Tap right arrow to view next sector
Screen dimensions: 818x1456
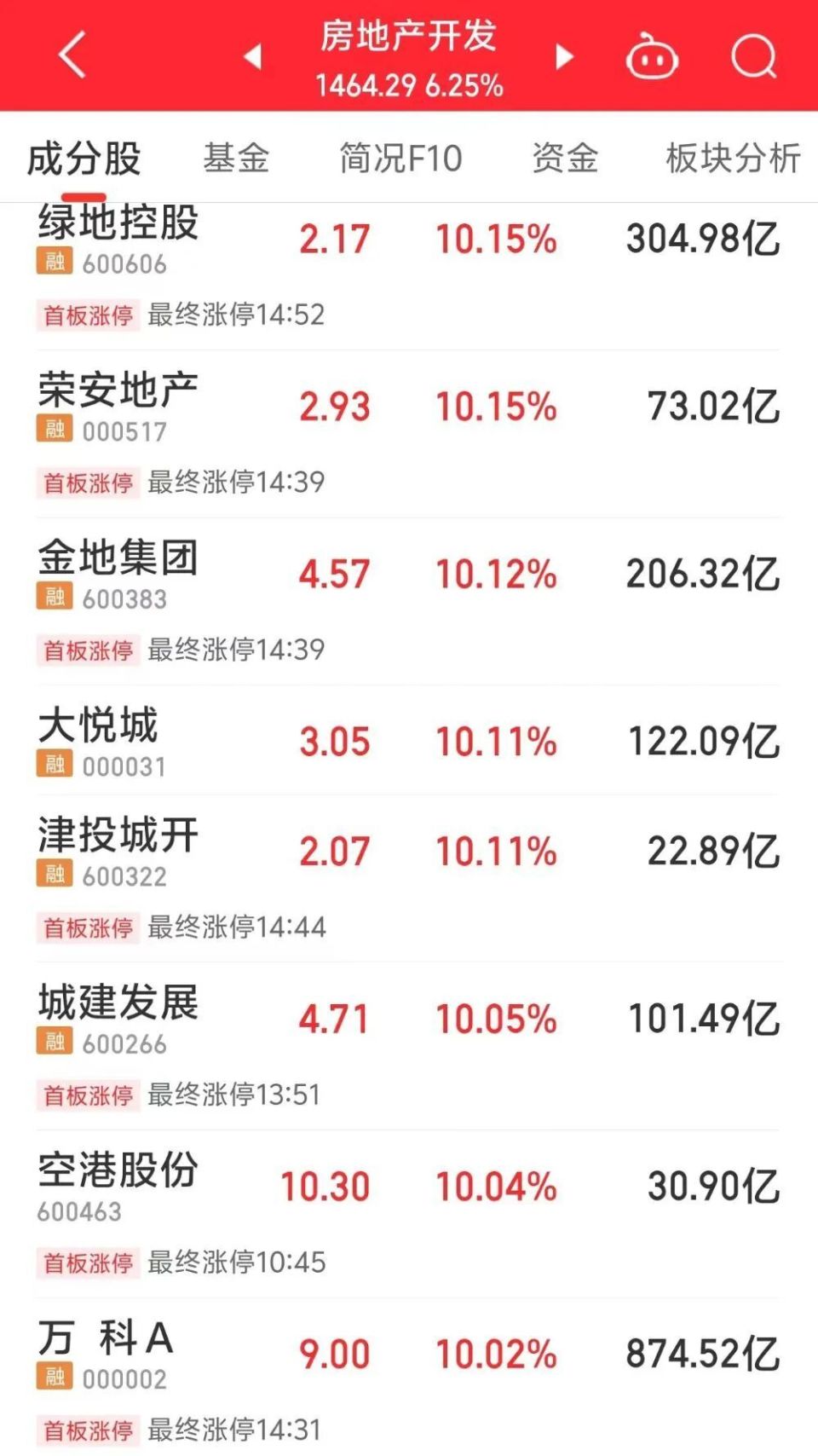coord(564,55)
